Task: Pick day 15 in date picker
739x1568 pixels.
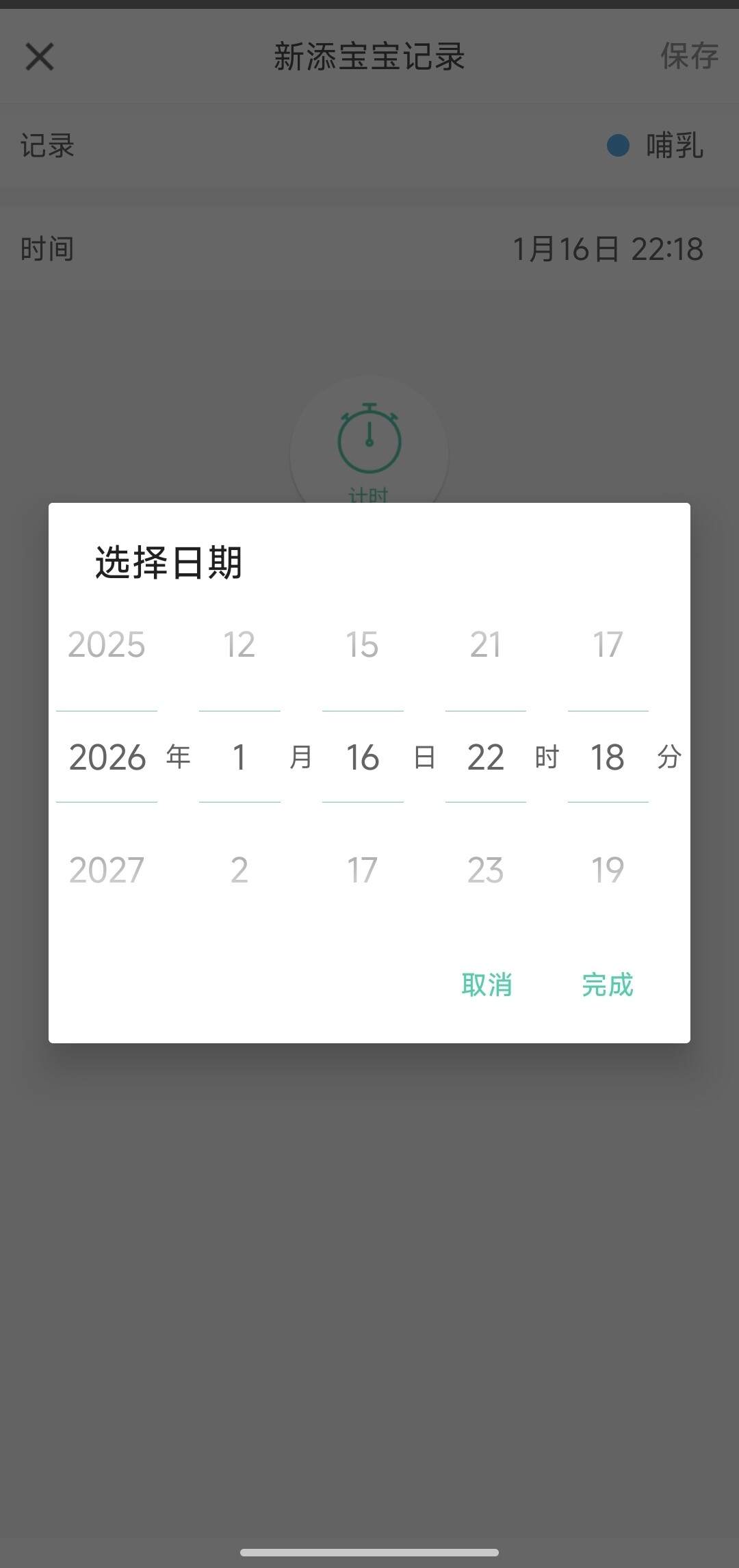Action: tap(362, 644)
